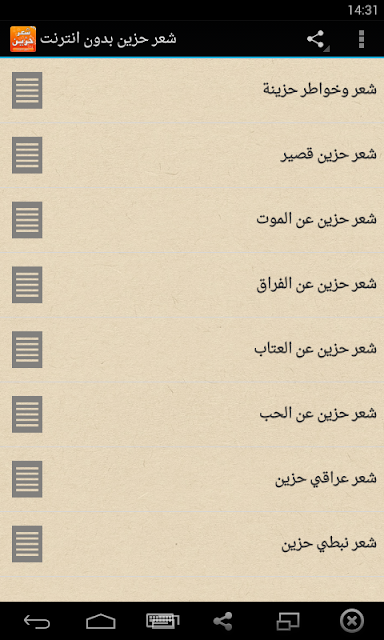
Task: Select شعر حزين عن الموت
Action: [x=192, y=220]
